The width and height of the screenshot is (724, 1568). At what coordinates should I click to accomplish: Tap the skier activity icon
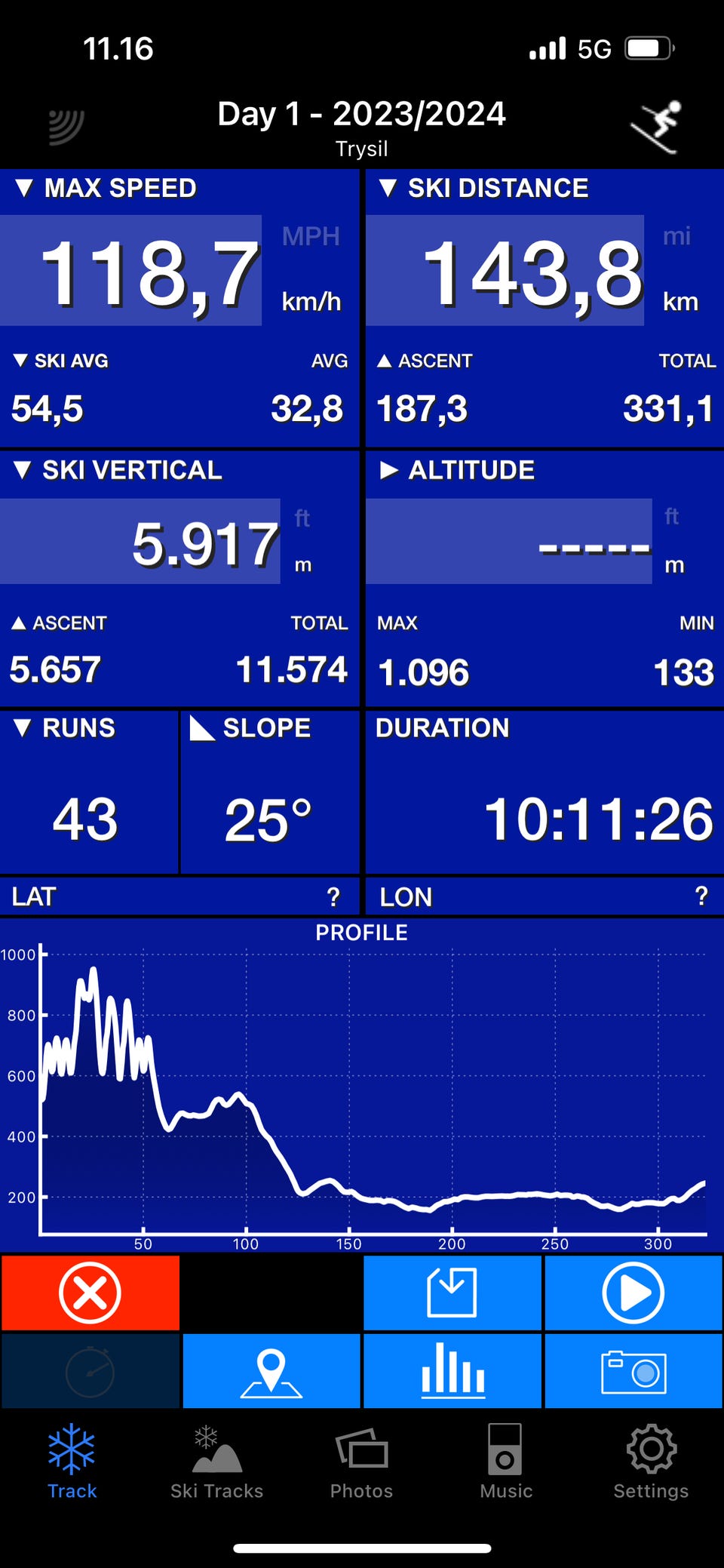(655, 126)
